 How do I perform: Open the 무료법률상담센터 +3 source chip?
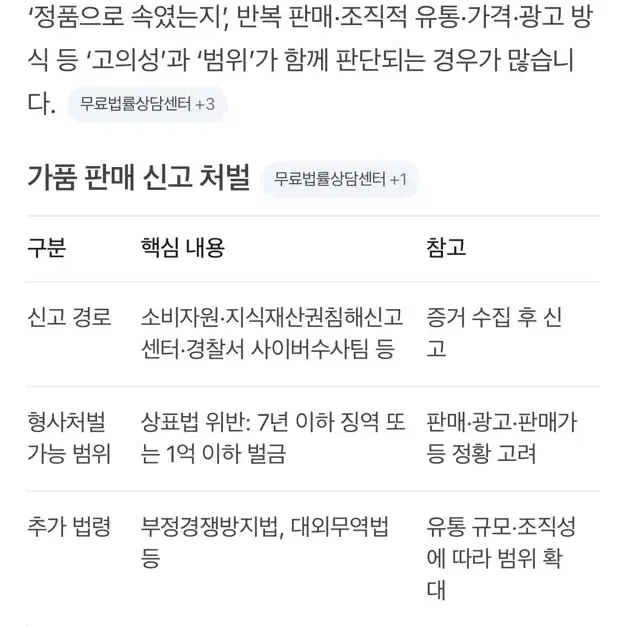(x=147, y=104)
